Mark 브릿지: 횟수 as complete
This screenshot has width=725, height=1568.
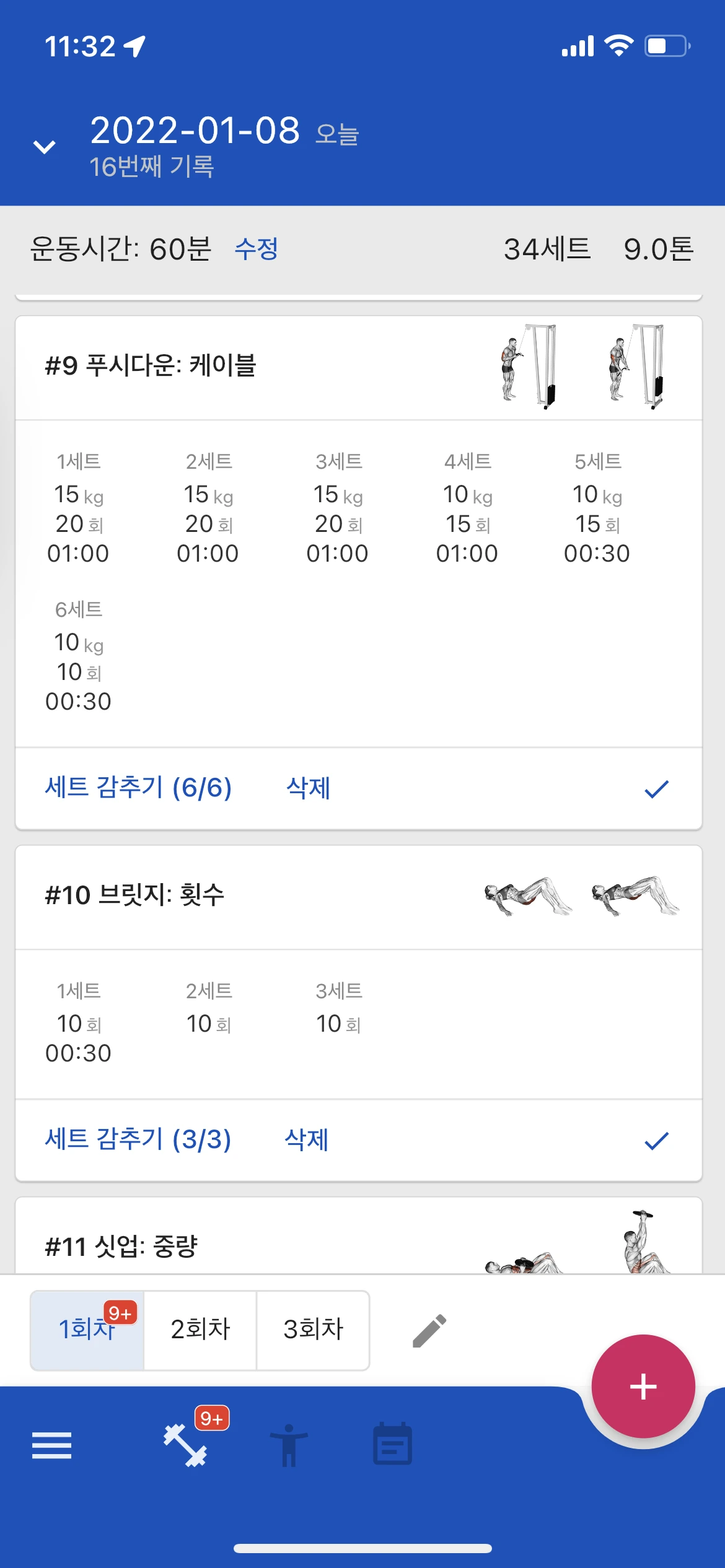point(656,1141)
